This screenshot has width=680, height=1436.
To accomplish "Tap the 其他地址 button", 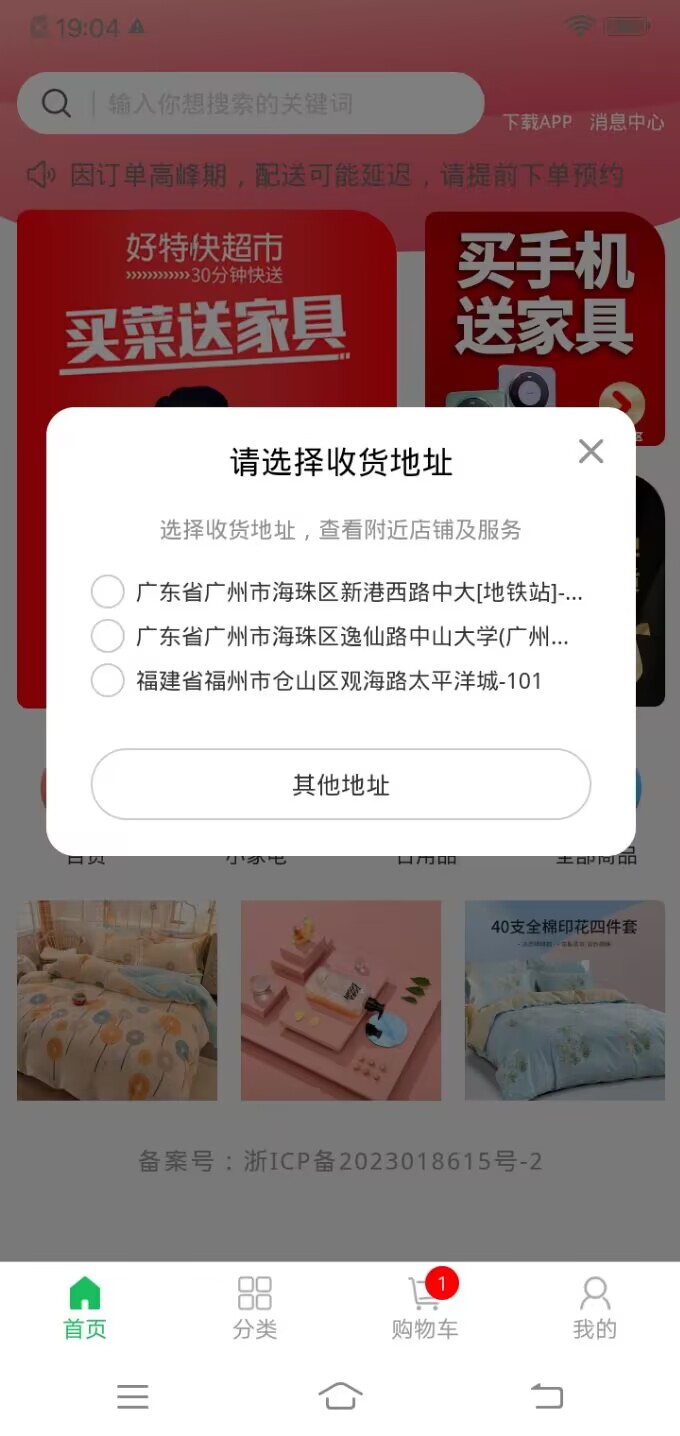I will pyautogui.click(x=341, y=785).
